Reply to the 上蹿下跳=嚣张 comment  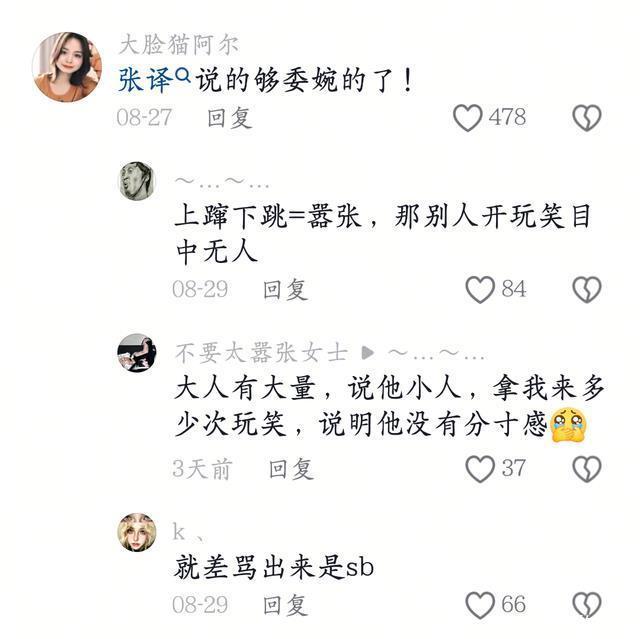284,290
